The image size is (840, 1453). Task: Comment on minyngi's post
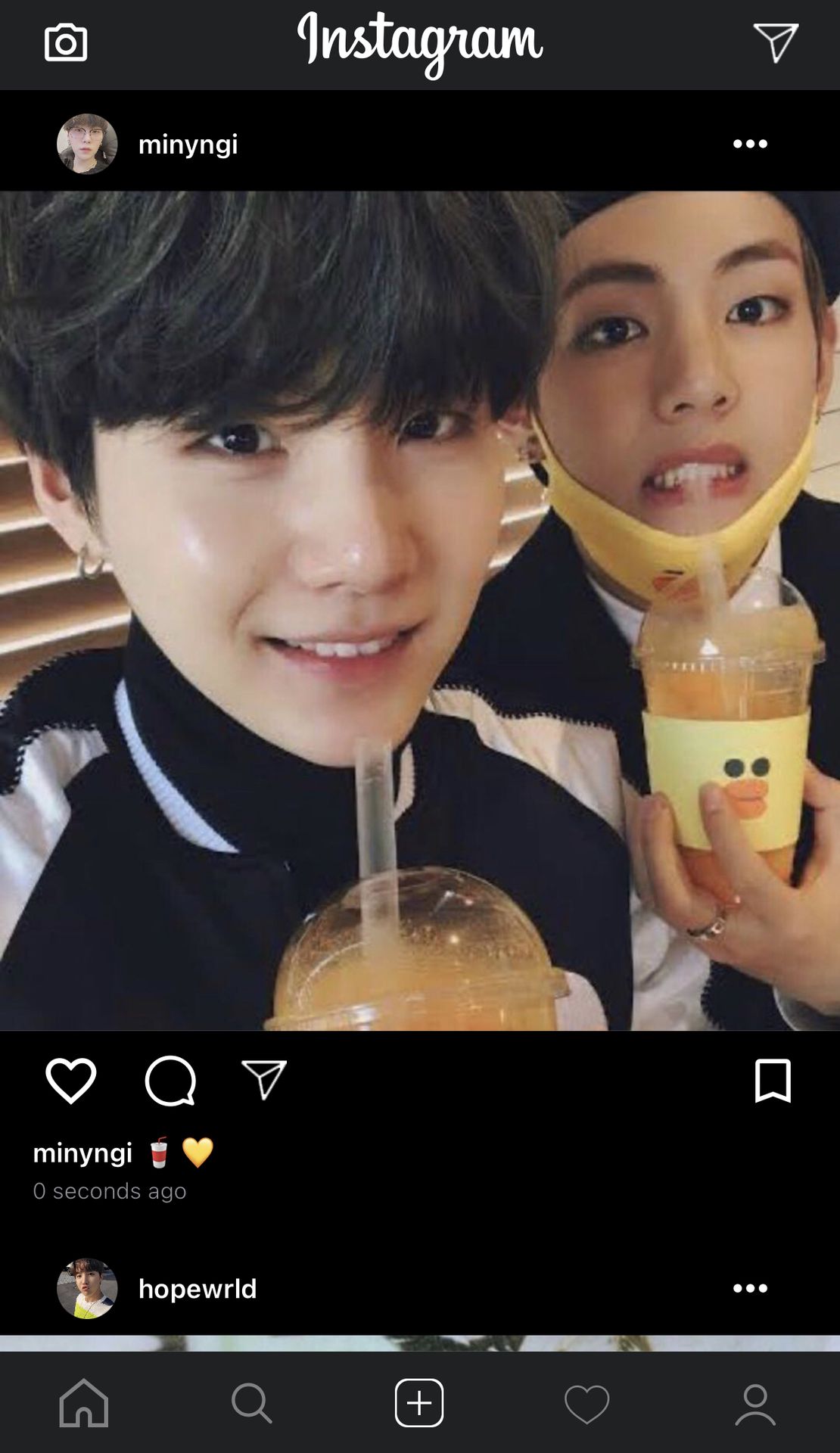tap(170, 1080)
